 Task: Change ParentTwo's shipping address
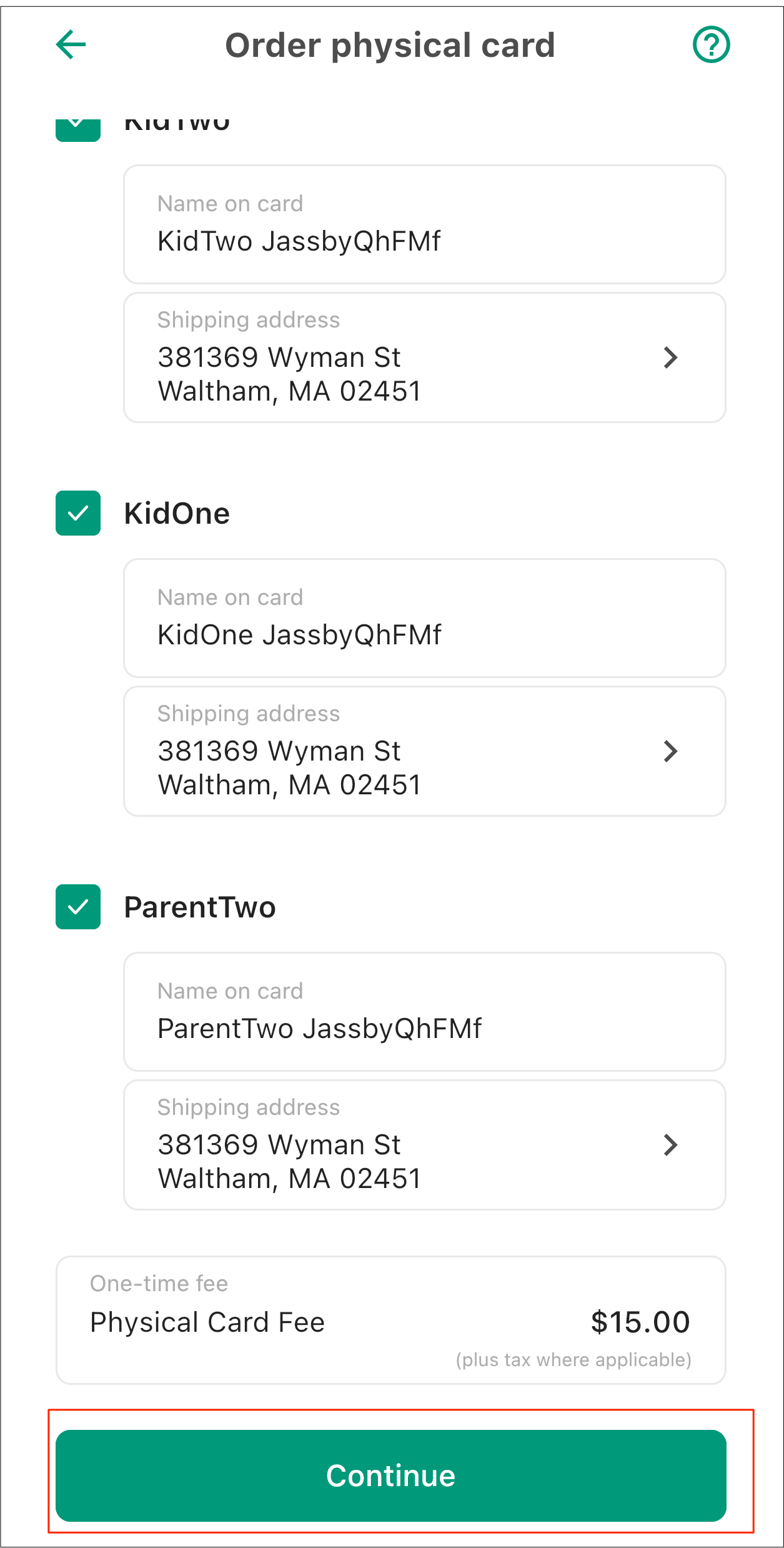[425, 1145]
